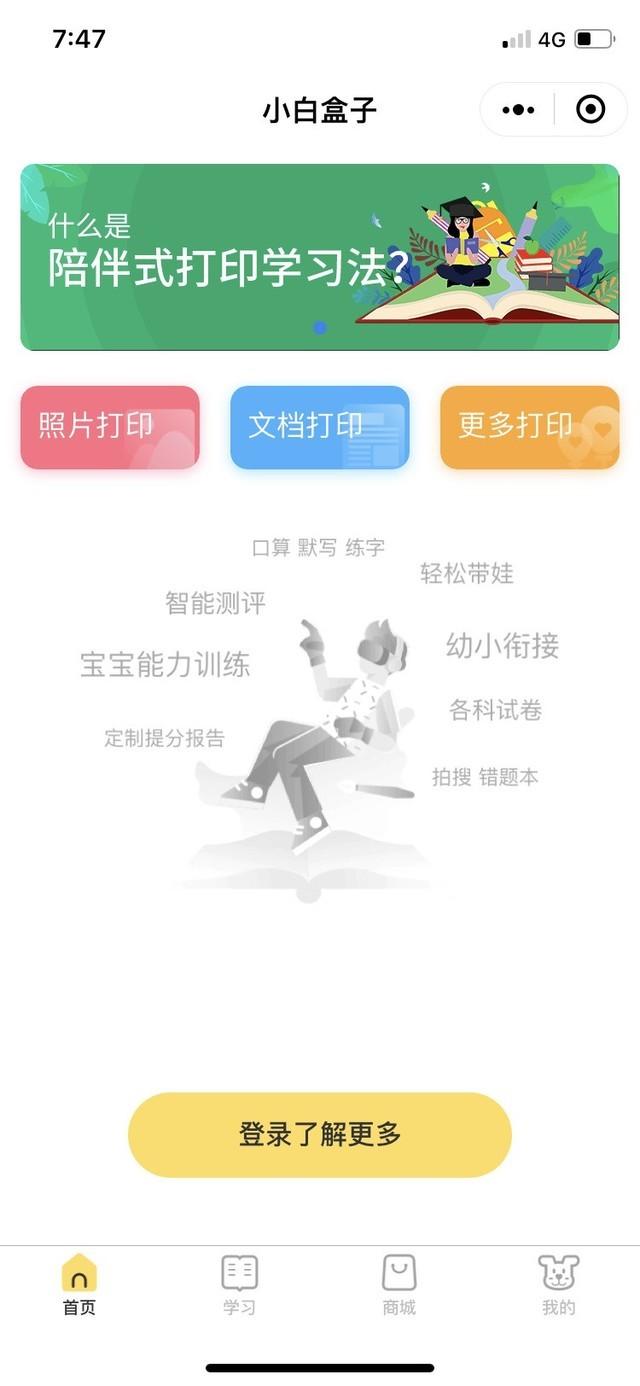Switch to the 商城 shop tab

pyautogui.click(x=399, y=1284)
